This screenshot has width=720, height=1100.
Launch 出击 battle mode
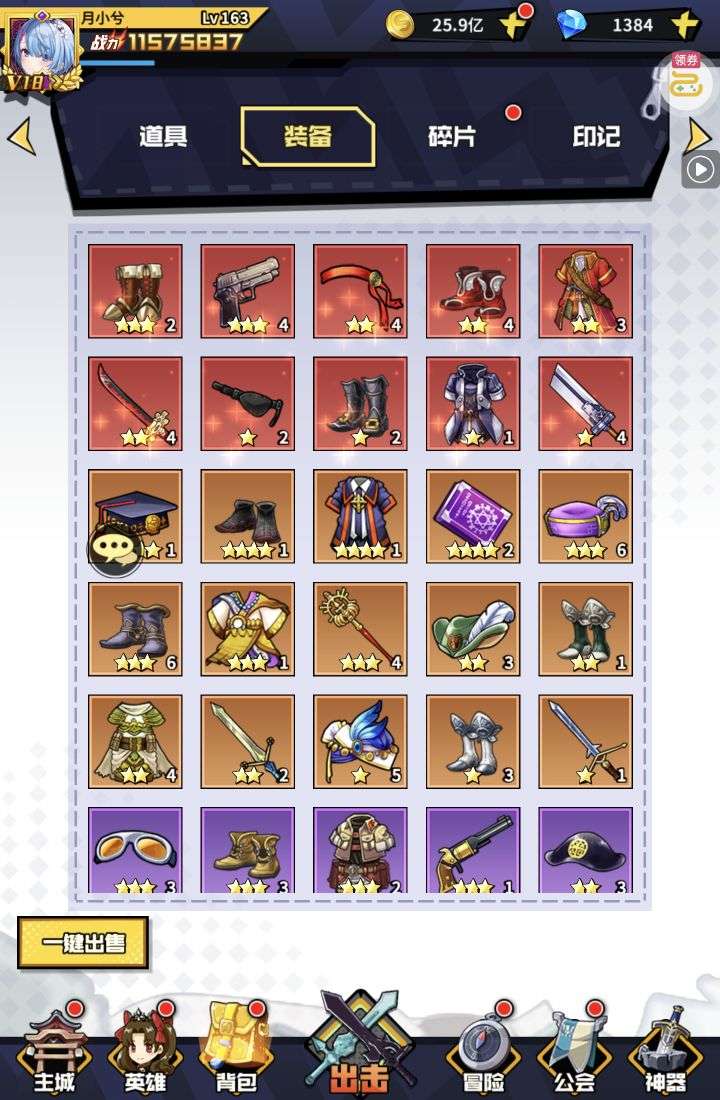(x=358, y=1050)
